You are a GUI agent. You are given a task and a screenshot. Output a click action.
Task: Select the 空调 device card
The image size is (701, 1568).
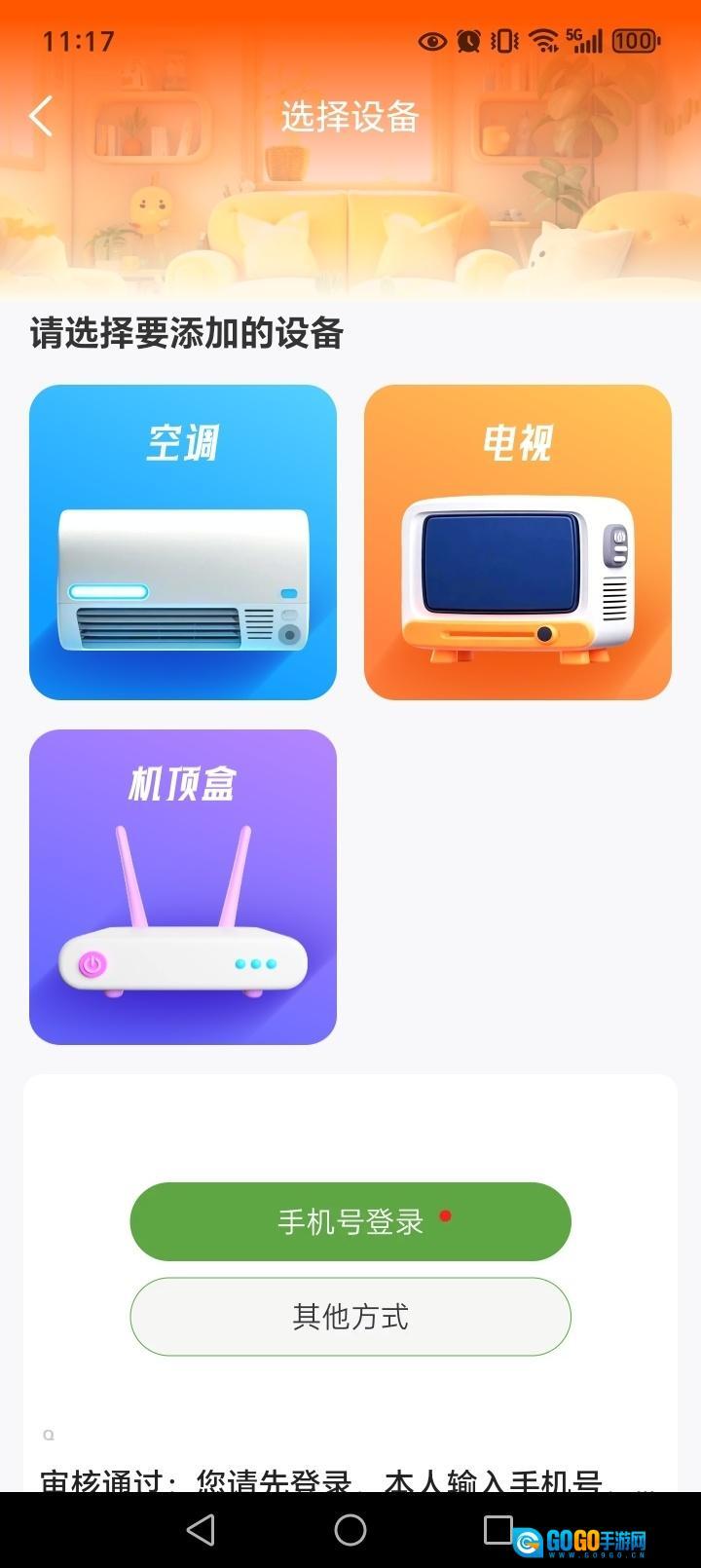(x=183, y=542)
